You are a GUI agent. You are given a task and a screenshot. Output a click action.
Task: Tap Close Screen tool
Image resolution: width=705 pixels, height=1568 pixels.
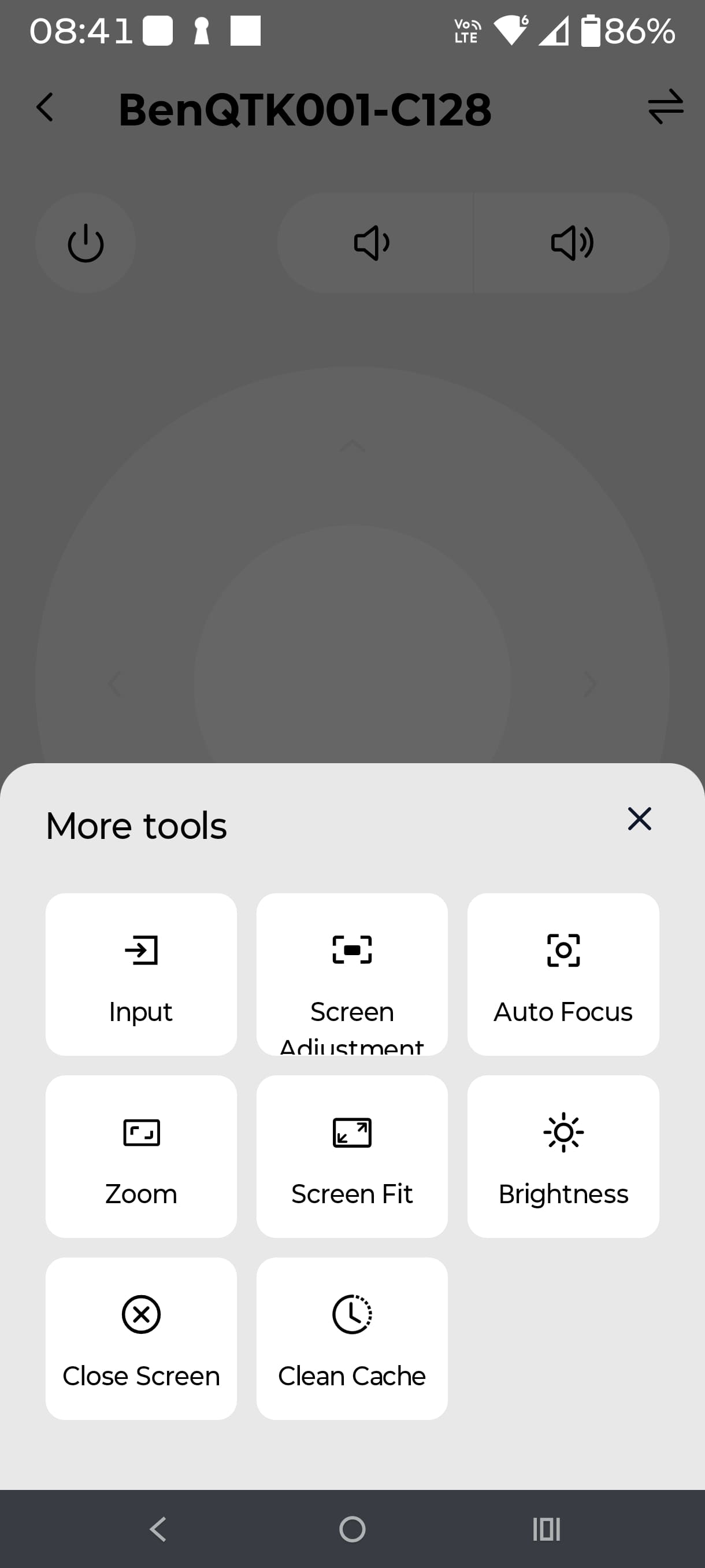coord(141,1338)
